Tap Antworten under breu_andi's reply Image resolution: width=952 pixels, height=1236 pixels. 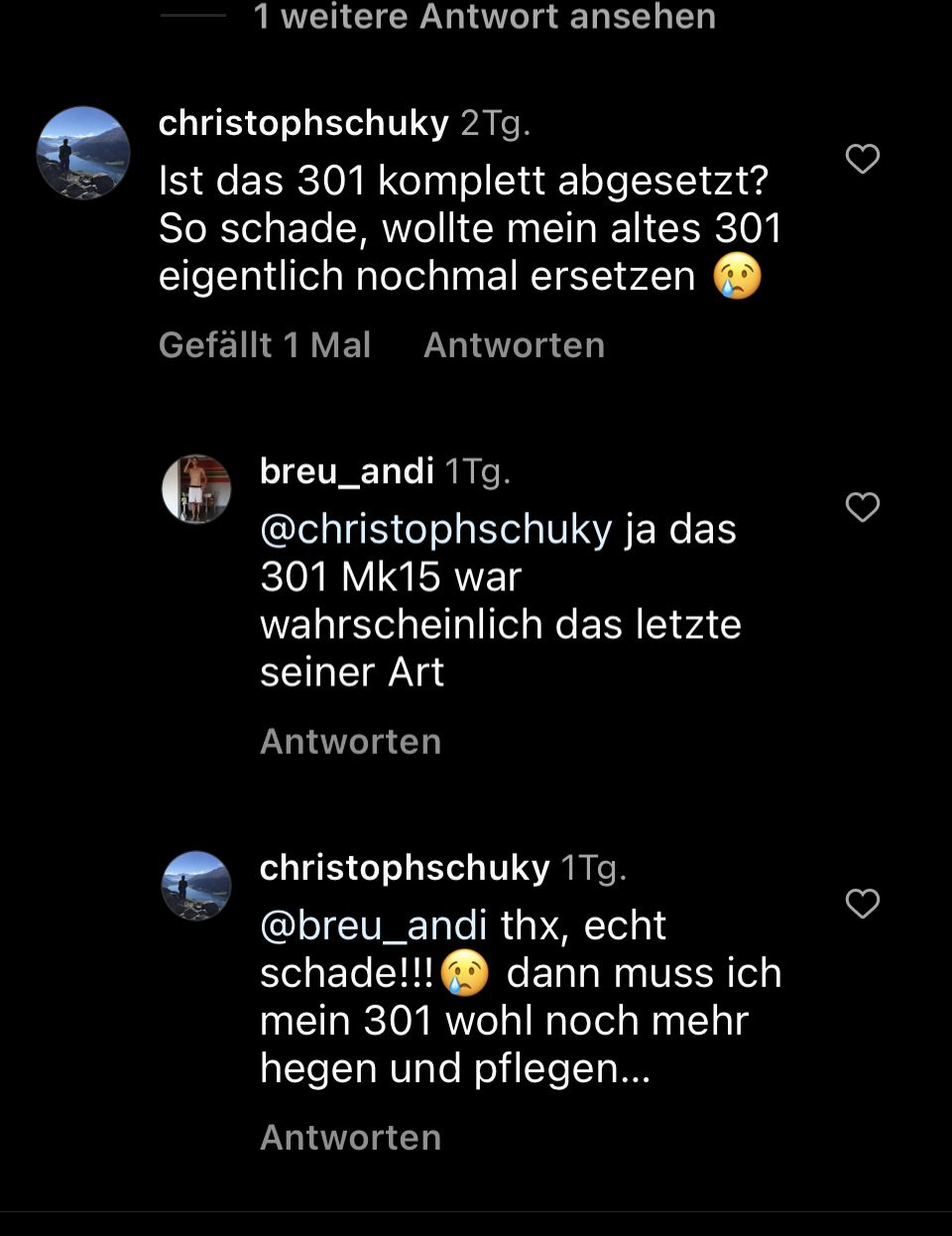pyautogui.click(x=350, y=742)
